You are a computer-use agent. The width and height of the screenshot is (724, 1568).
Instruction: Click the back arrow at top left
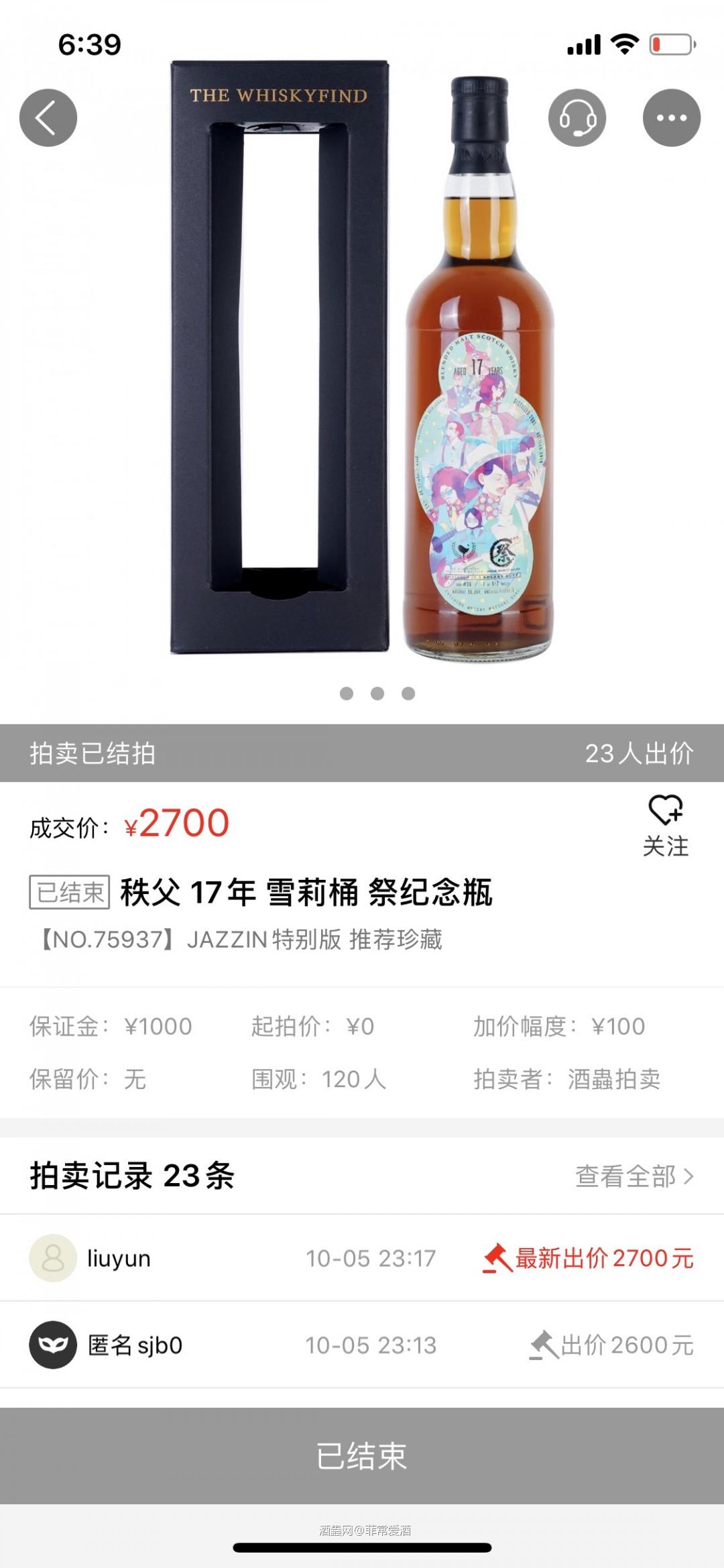click(48, 117)
